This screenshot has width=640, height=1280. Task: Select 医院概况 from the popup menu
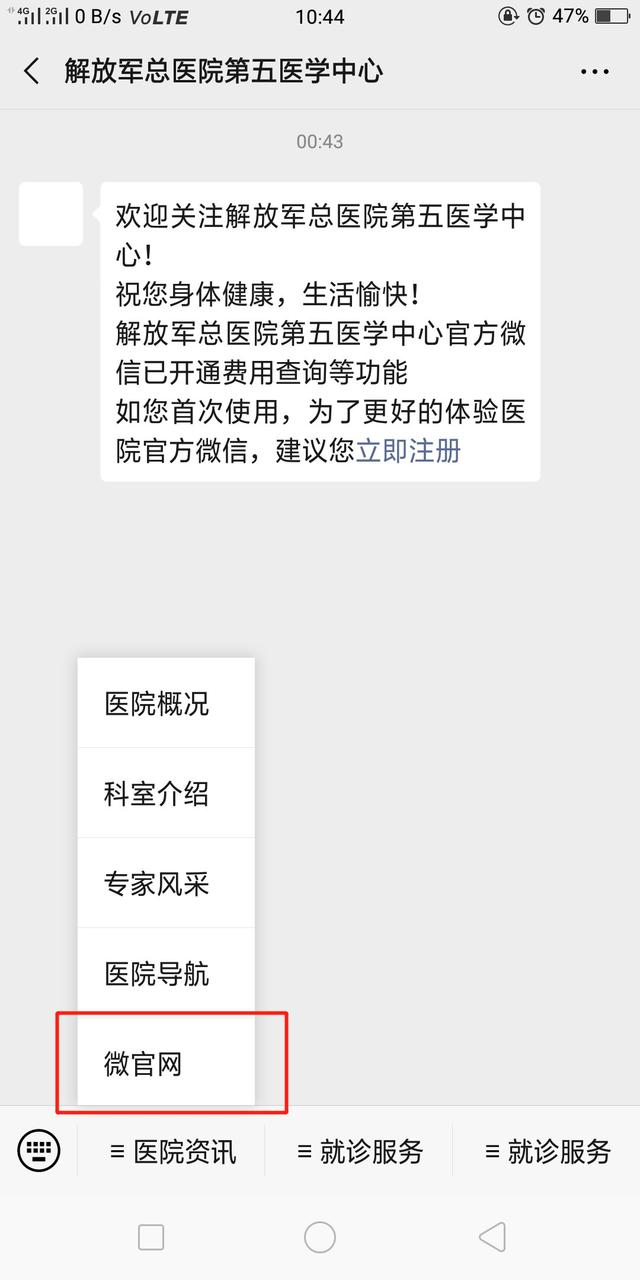click(166, 703)
